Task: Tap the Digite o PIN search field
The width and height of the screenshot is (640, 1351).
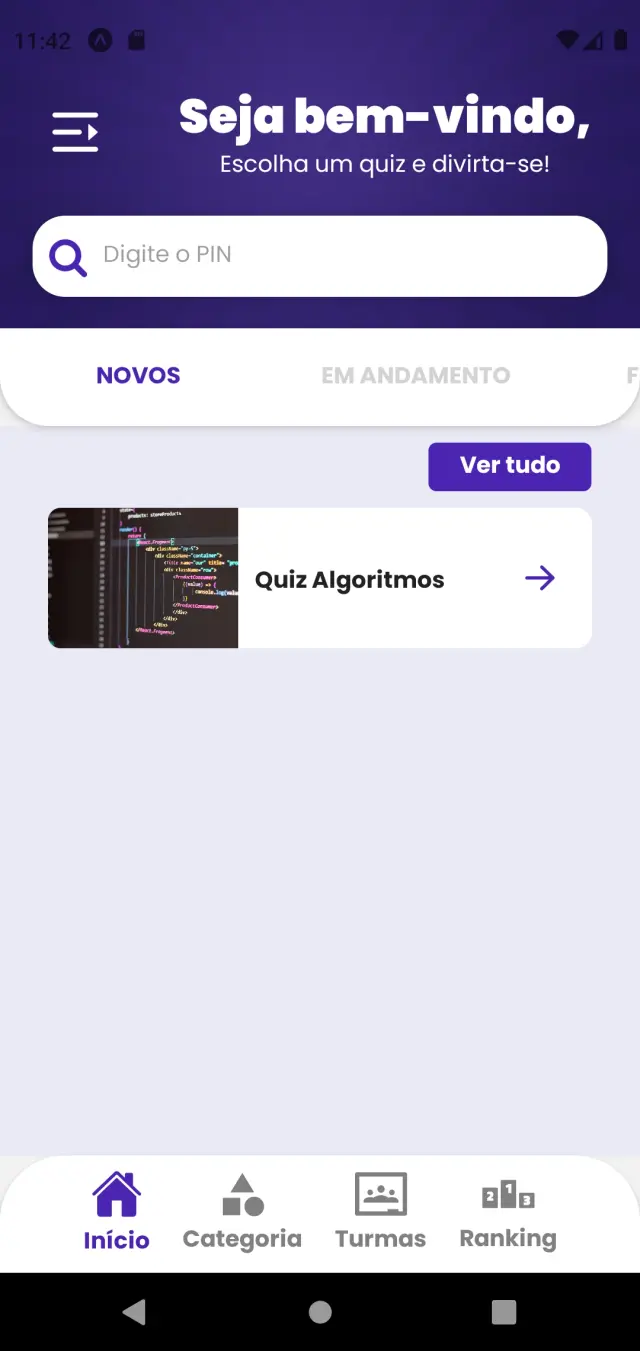Action: (320, 256)
